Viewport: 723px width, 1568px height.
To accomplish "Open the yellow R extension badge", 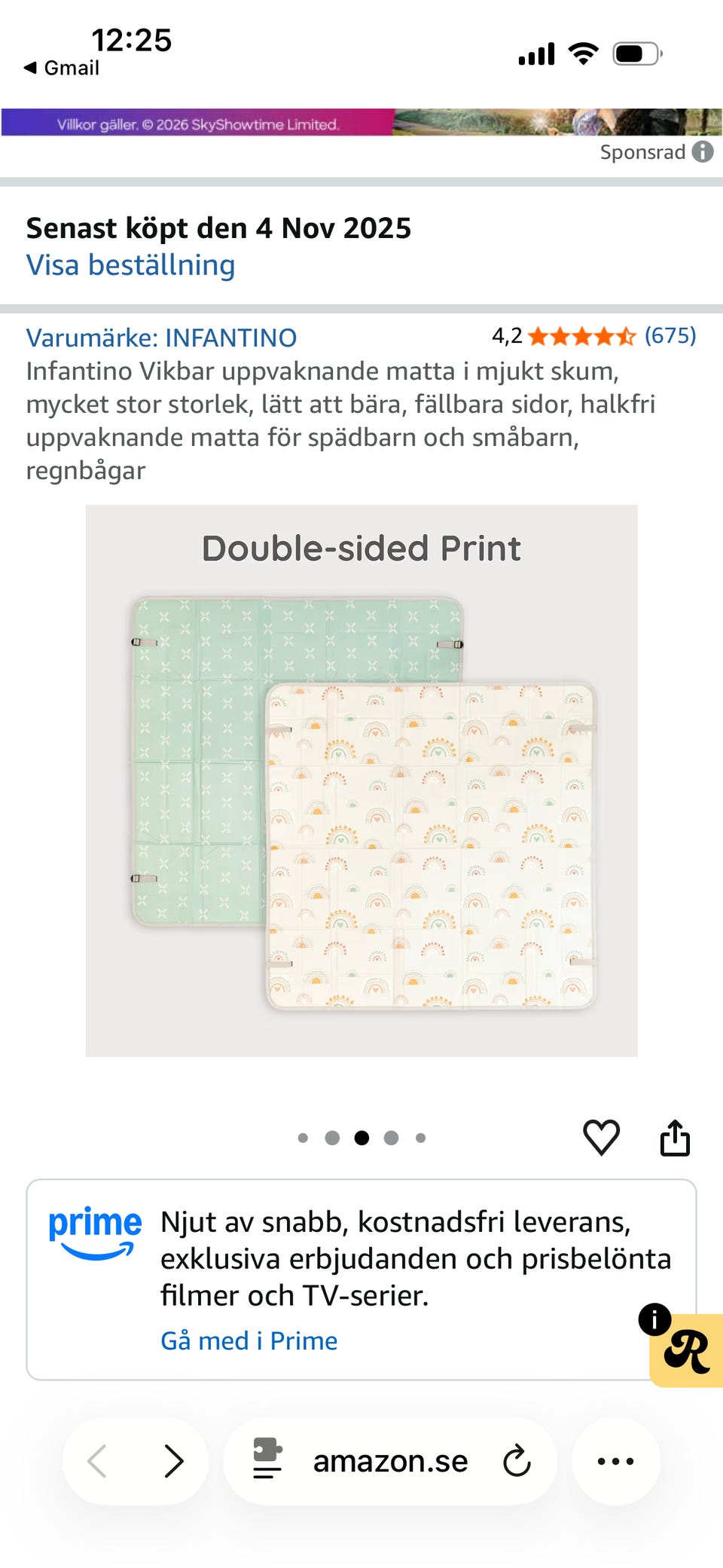I will pyautogui.click(x=686, y=1351).
